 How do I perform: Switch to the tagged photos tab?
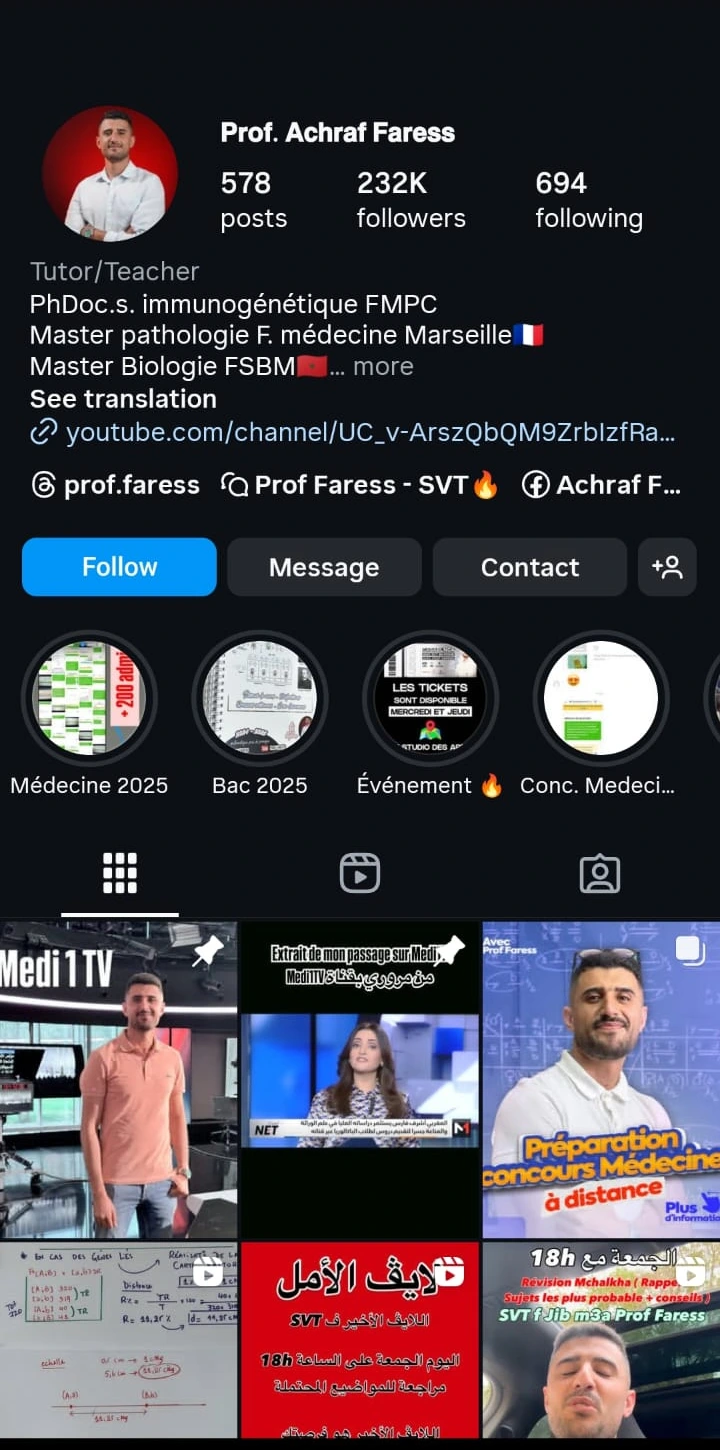(599, 873)
